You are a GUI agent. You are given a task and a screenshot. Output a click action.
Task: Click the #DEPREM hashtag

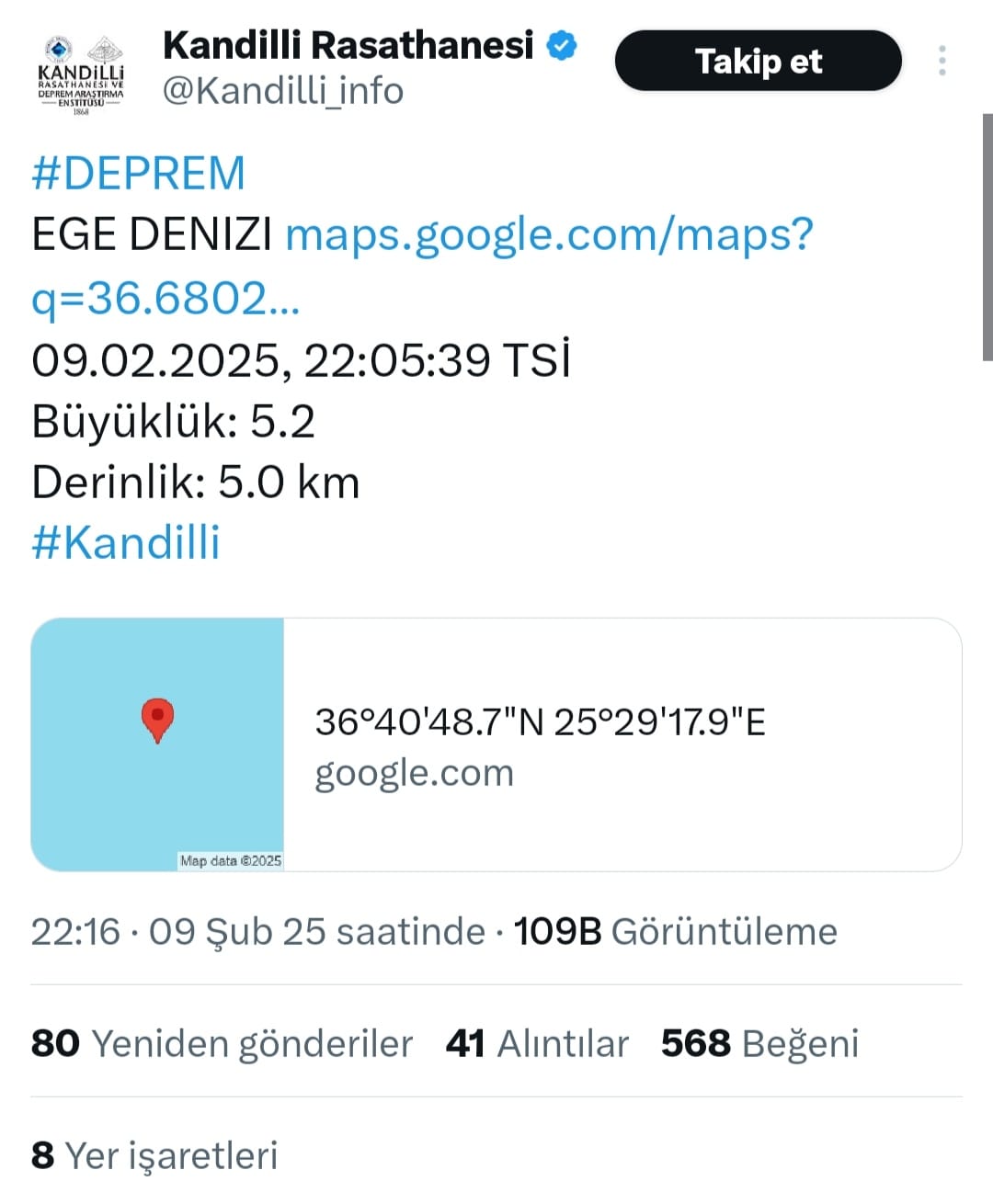pos(138,171)
